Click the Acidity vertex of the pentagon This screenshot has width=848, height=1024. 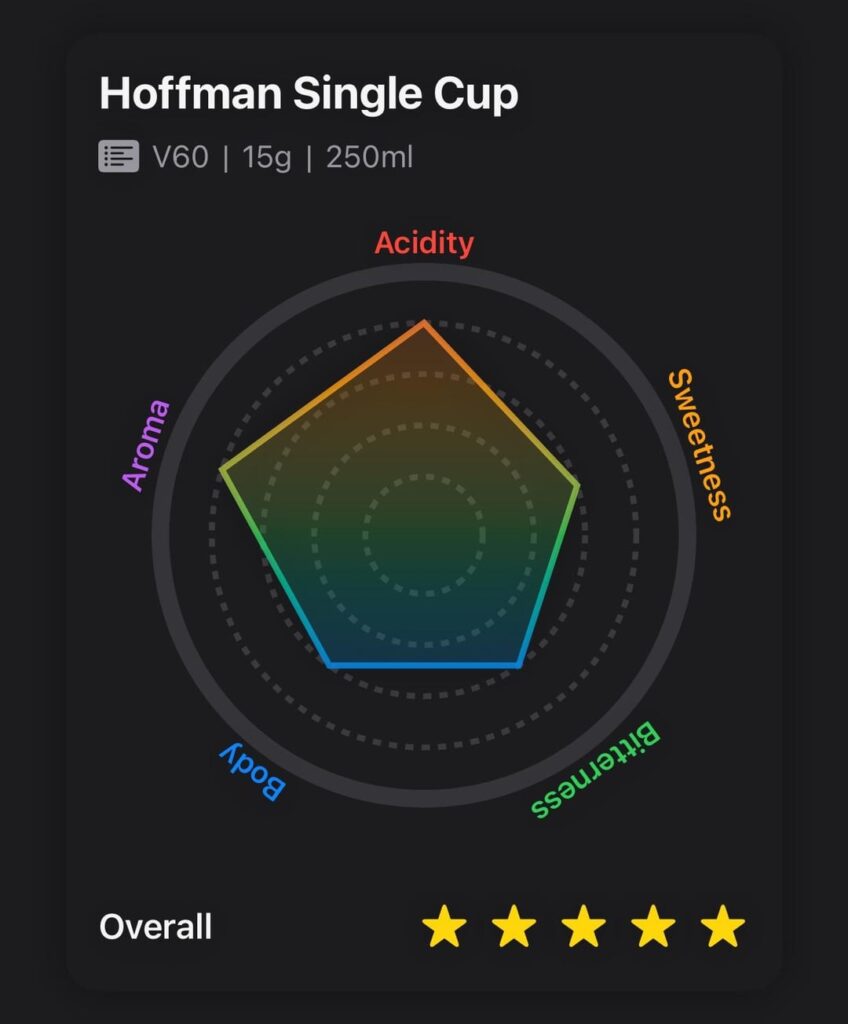tap(424, 320)
